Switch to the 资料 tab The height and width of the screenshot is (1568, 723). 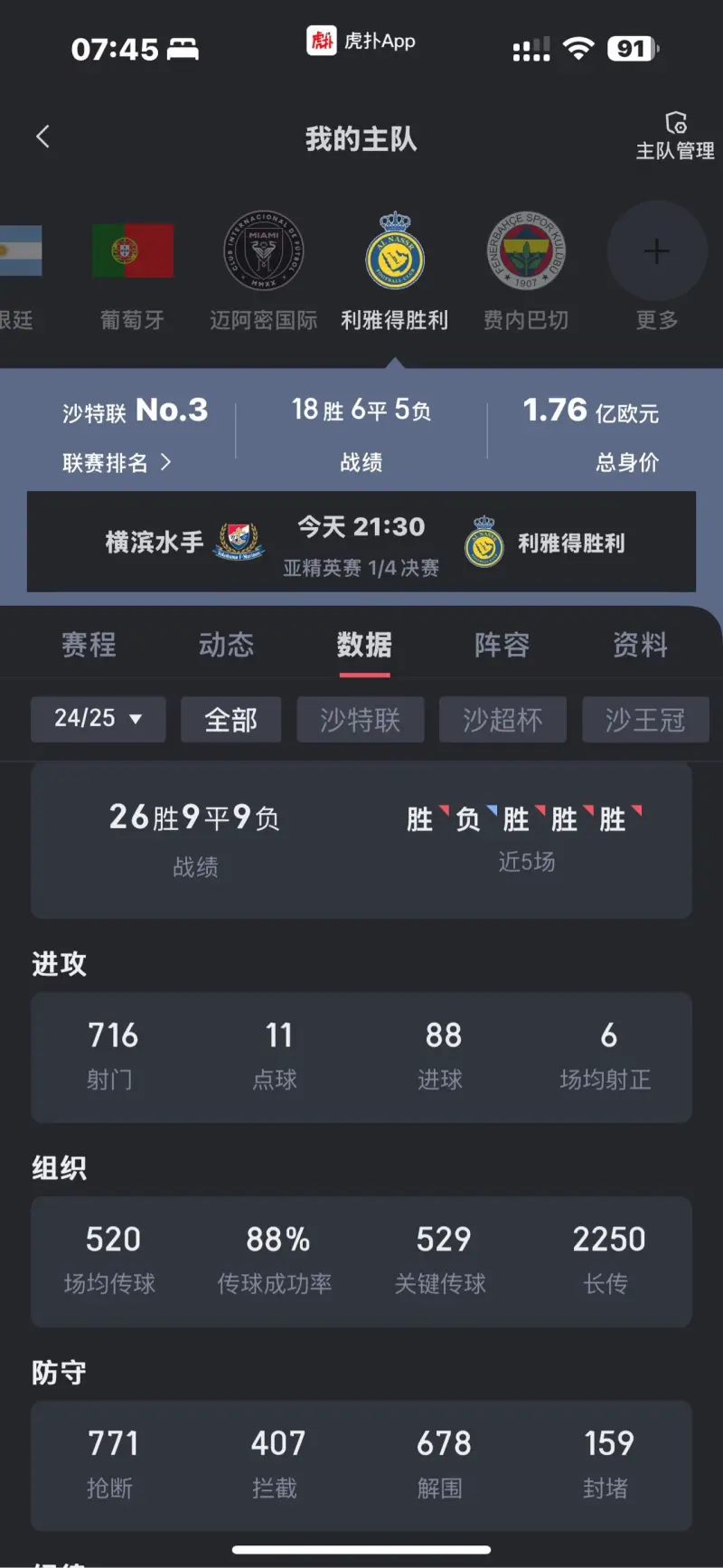tap(640, 645)
